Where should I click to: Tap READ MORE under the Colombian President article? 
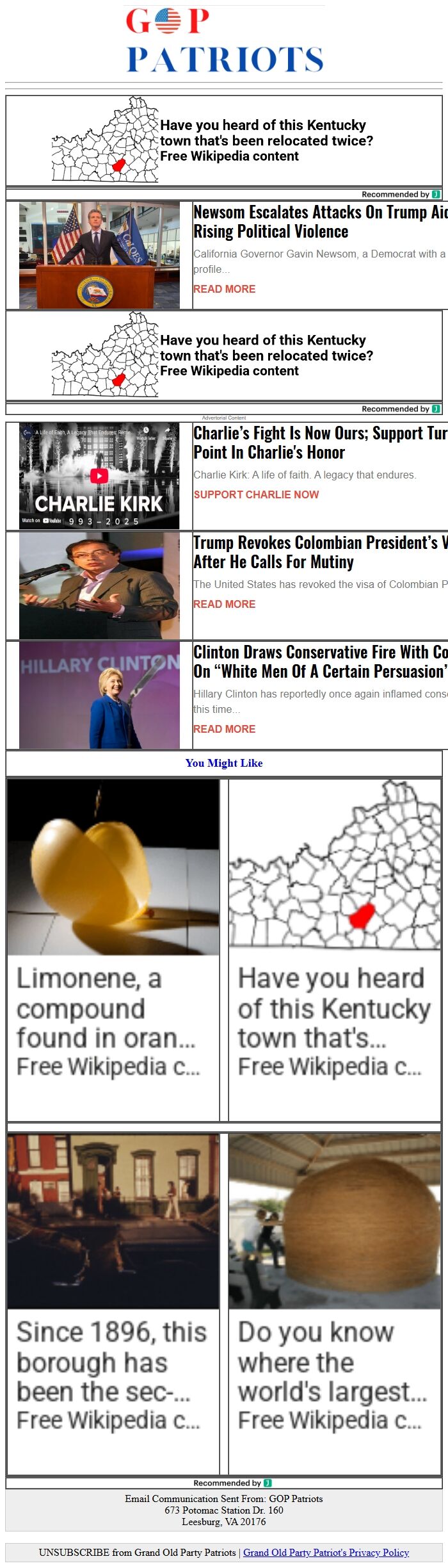pos(224,604)
